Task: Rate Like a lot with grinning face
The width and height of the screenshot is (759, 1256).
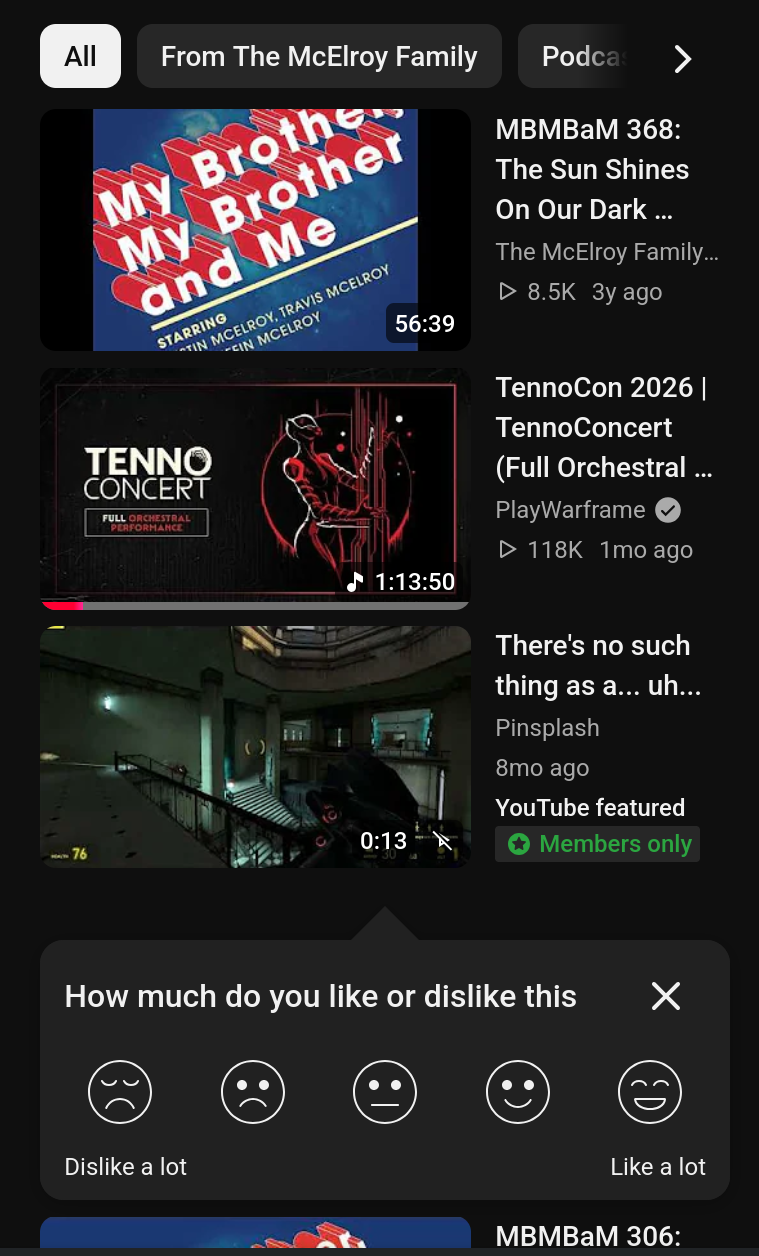Action: click(x=650, y=1092)
